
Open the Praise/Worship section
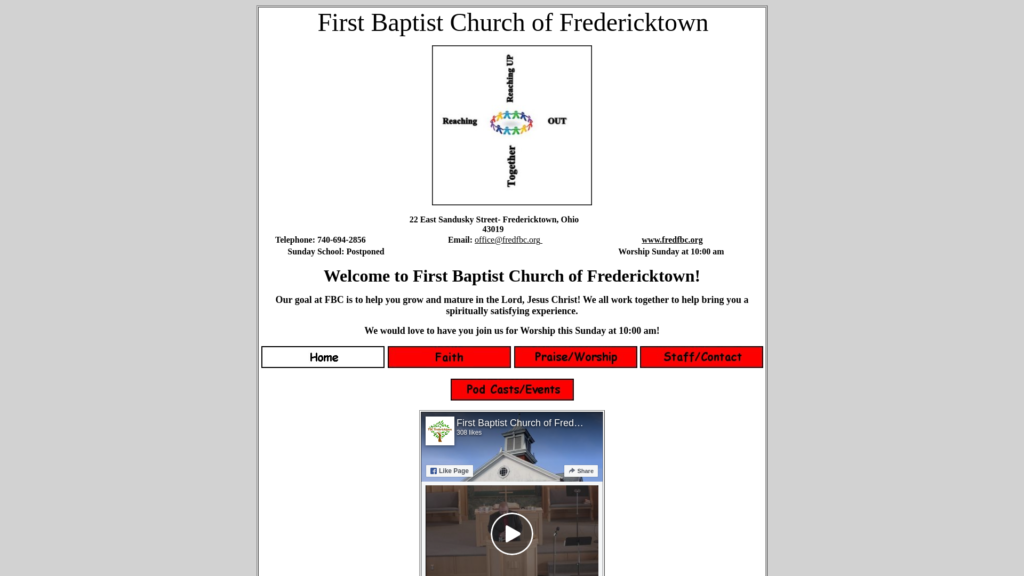(x=575, y=357)
